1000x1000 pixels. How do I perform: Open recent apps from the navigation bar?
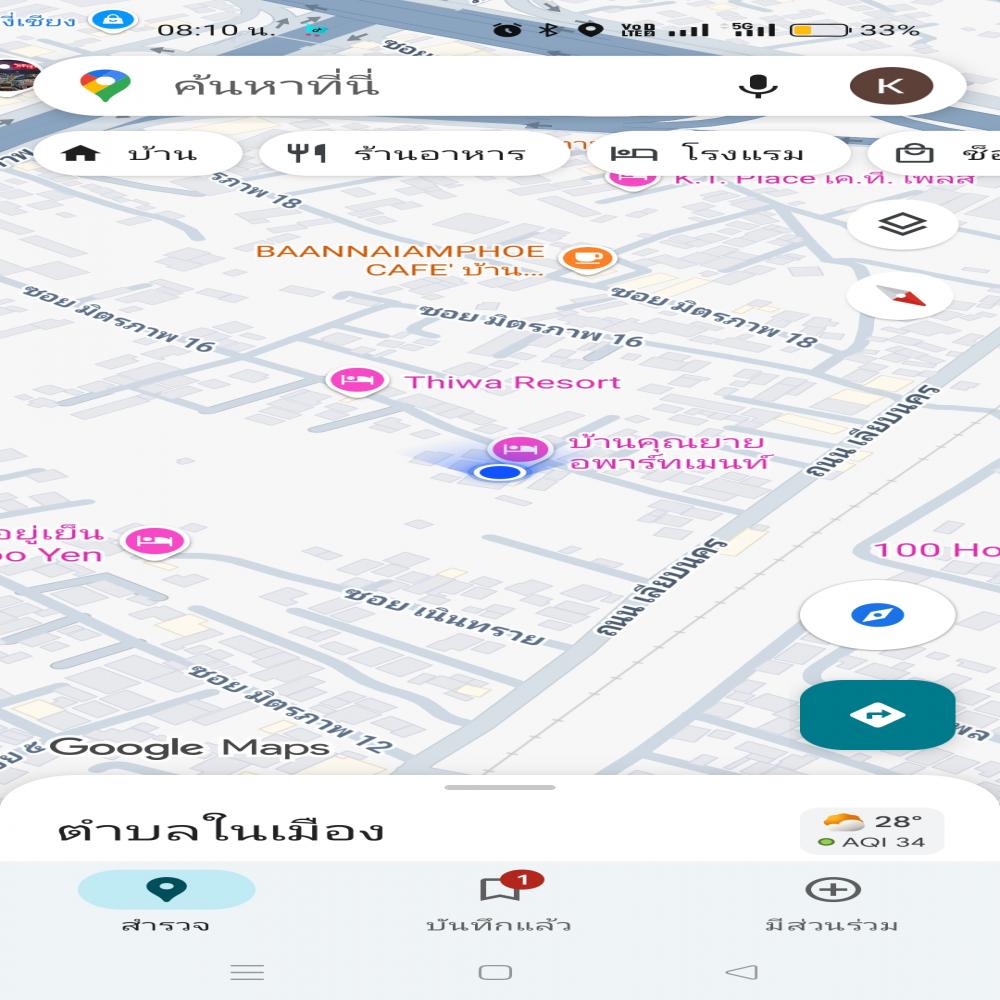[x=247, y=972]
